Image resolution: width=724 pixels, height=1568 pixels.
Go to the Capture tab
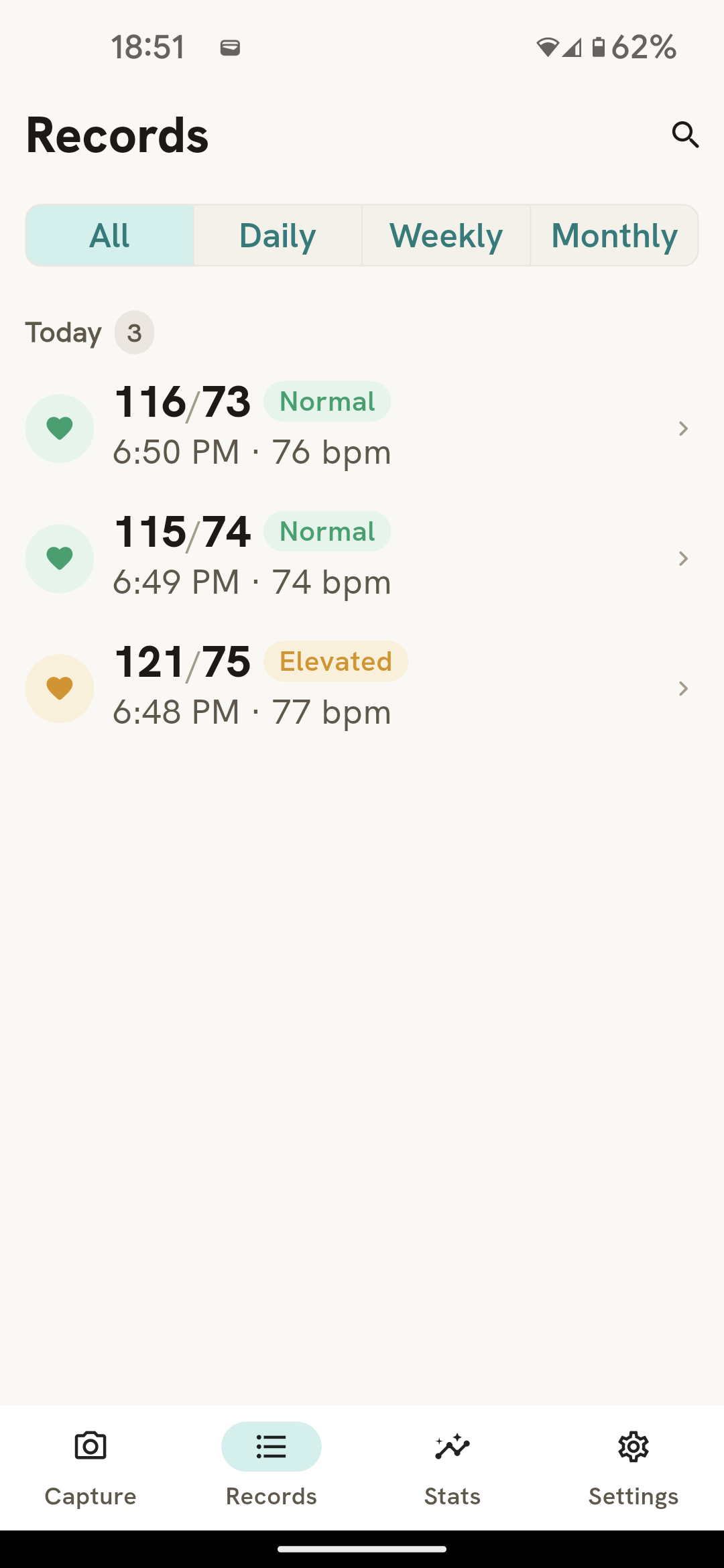[x=90, y=1467]
